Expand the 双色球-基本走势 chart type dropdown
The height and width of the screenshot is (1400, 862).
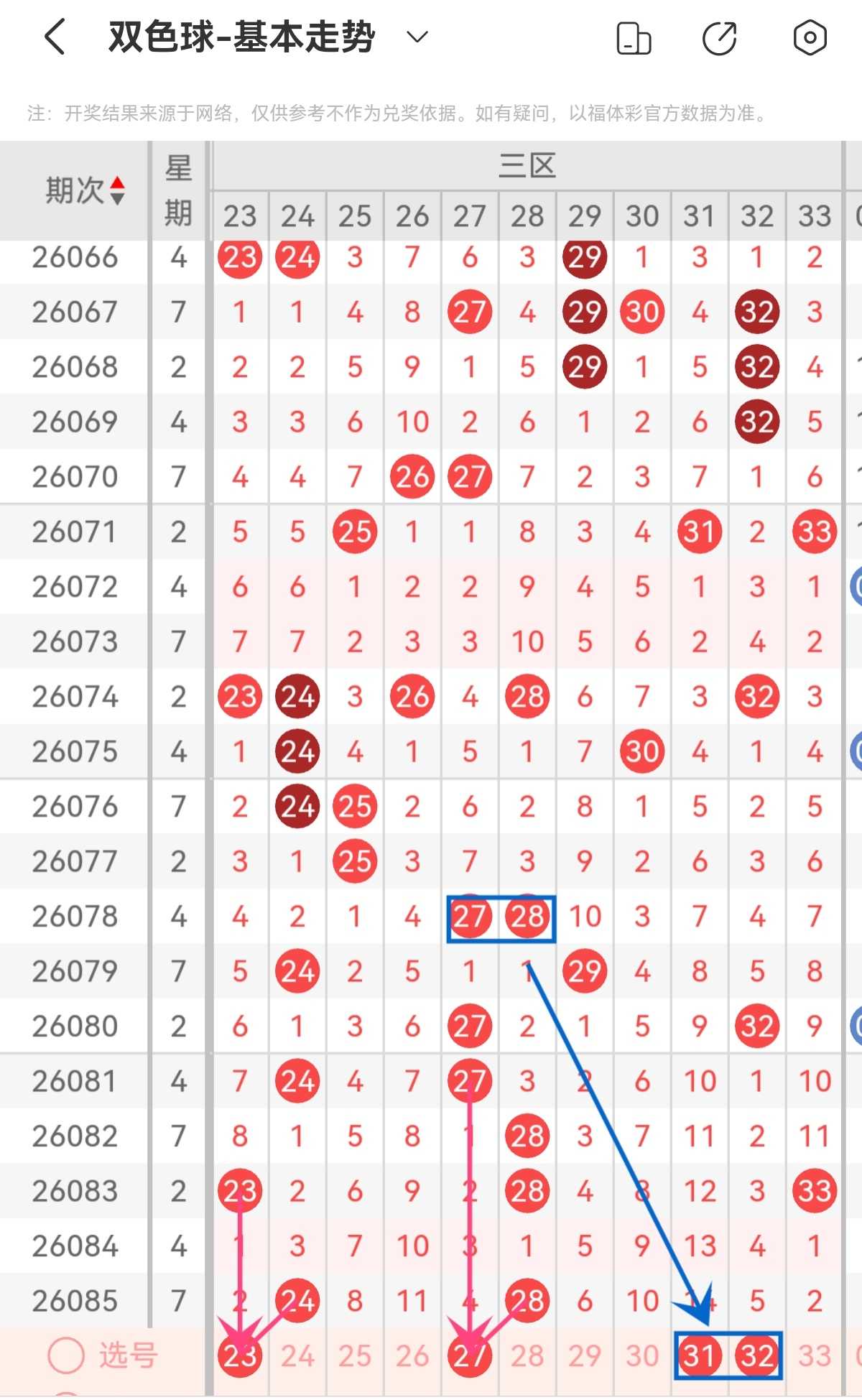417,37
